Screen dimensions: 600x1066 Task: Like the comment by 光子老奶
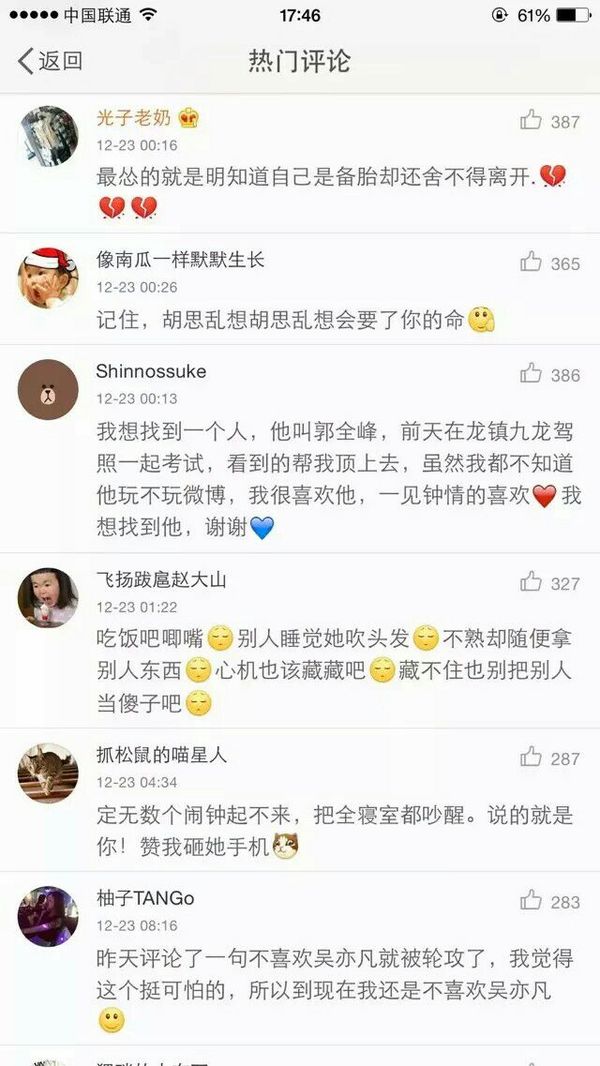(531, 121)
